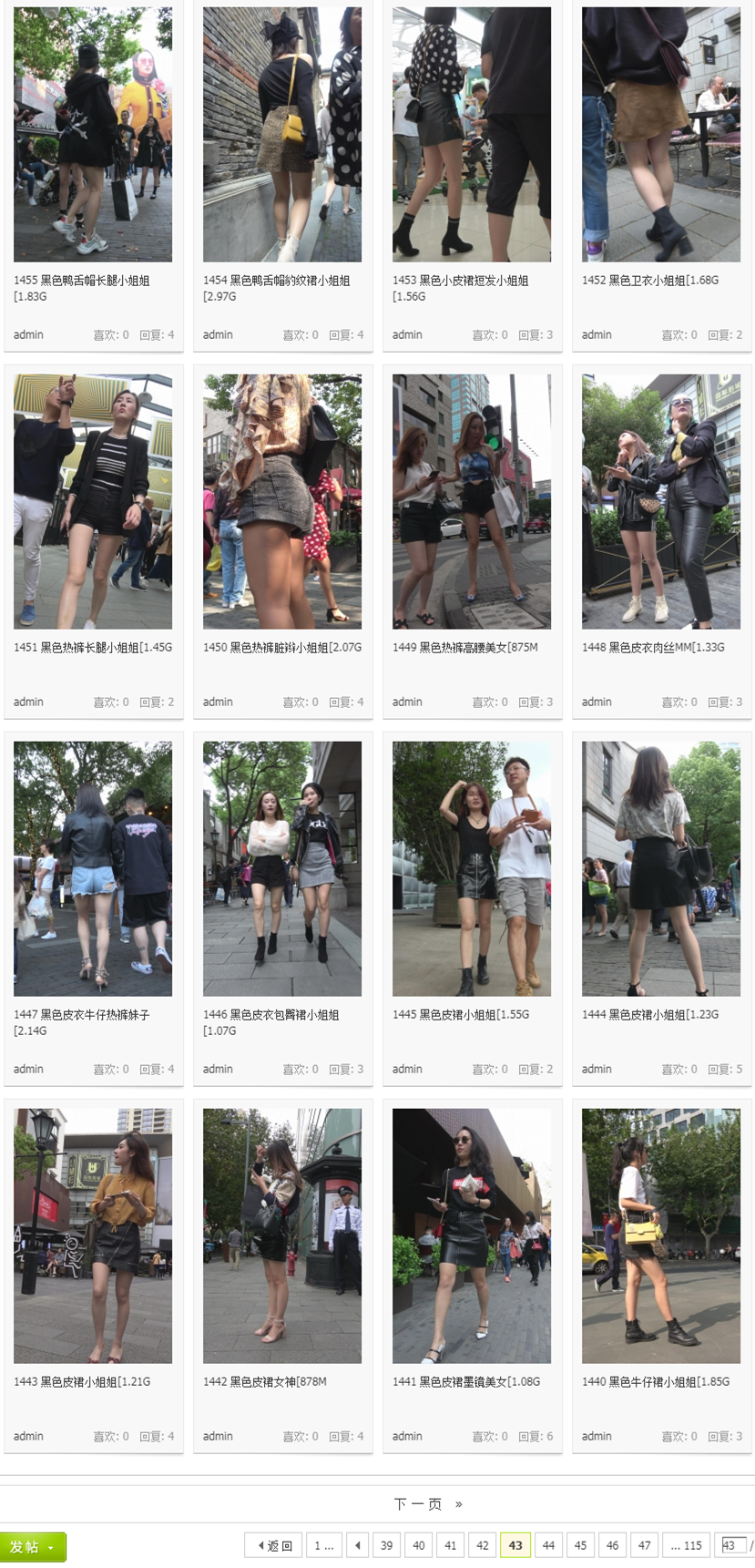Jump to first page 1

click(x=323, y=1545)
